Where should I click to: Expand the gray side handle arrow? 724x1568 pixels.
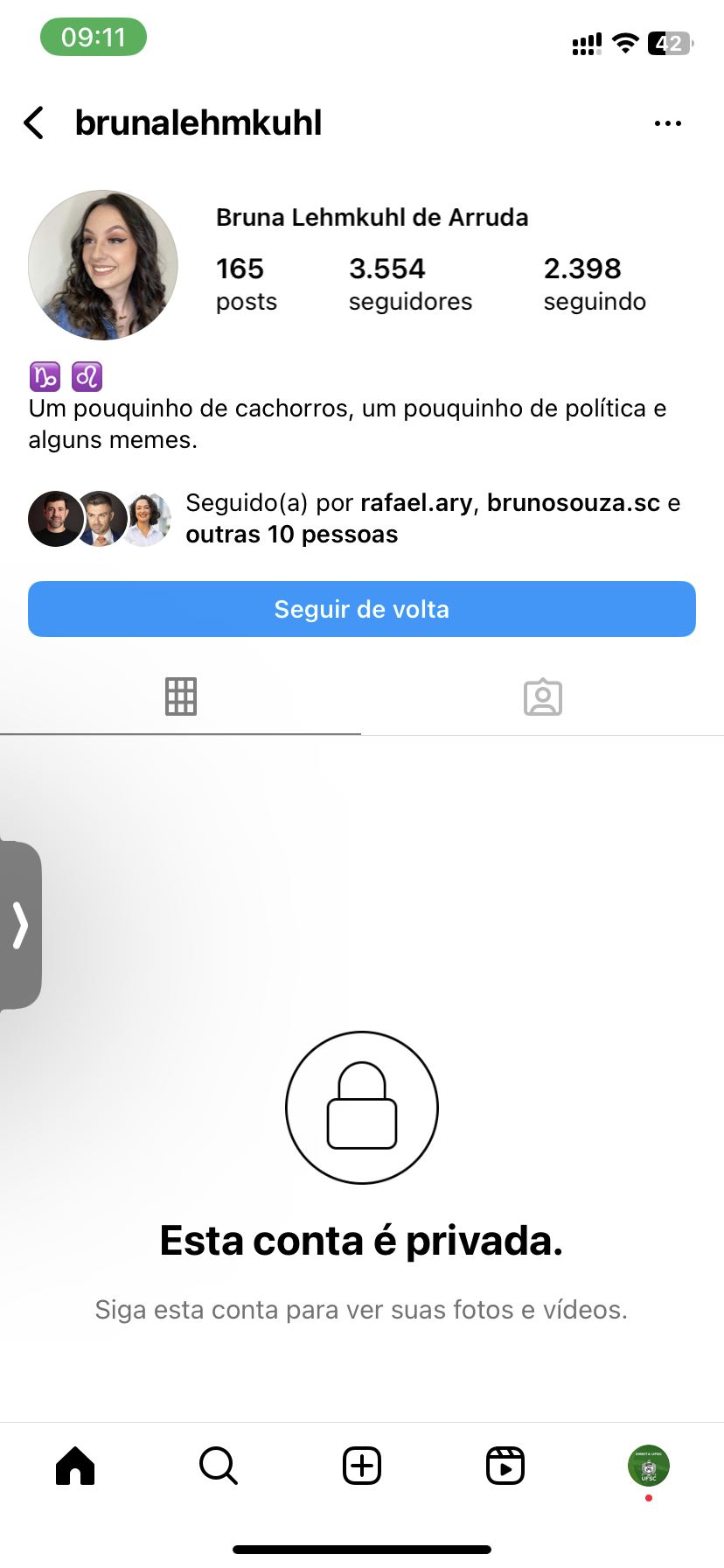pos(20,926)
